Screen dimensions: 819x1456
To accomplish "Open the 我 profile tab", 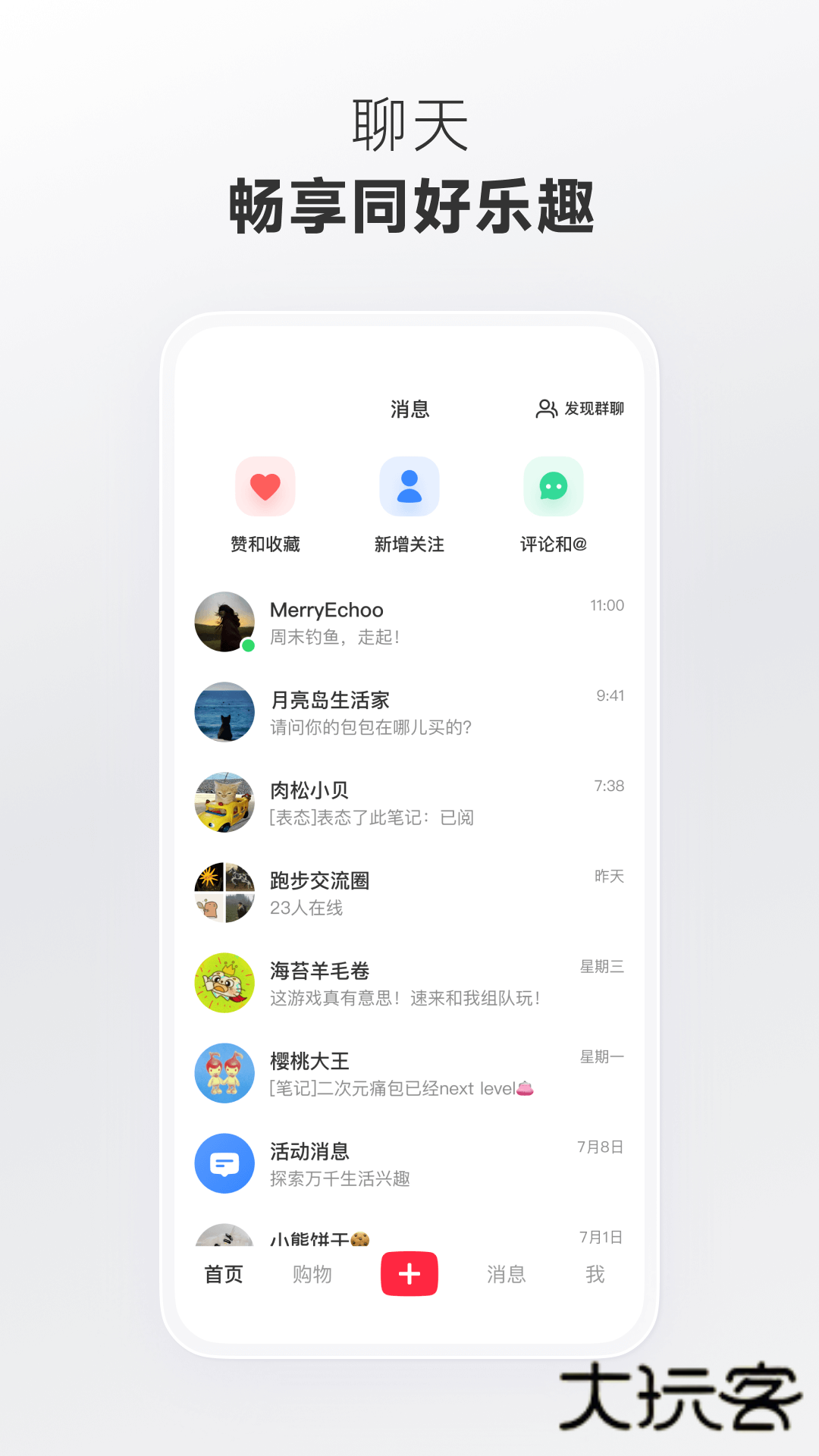I will pos(597,1275).
